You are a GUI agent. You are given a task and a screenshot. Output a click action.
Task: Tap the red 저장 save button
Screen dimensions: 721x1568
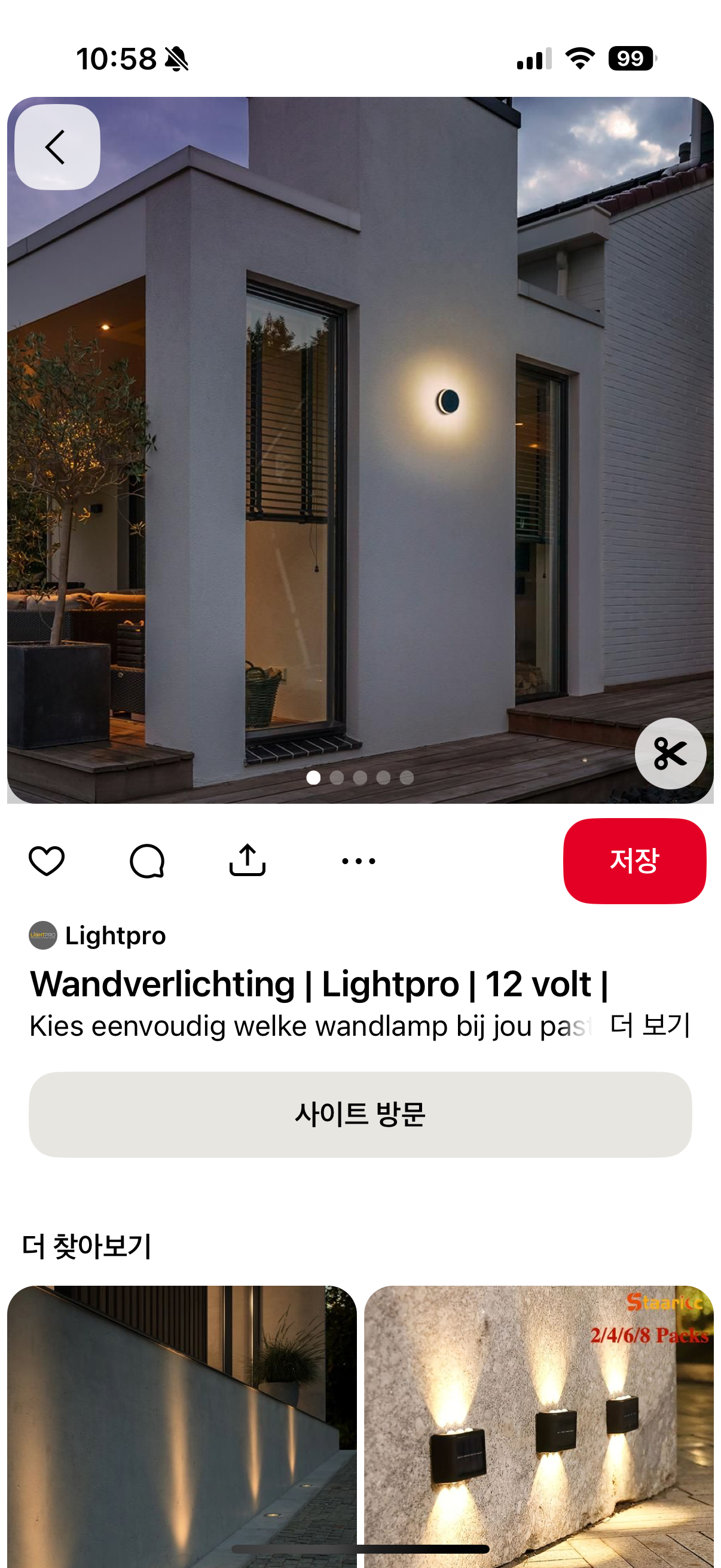tap(634, 861)
